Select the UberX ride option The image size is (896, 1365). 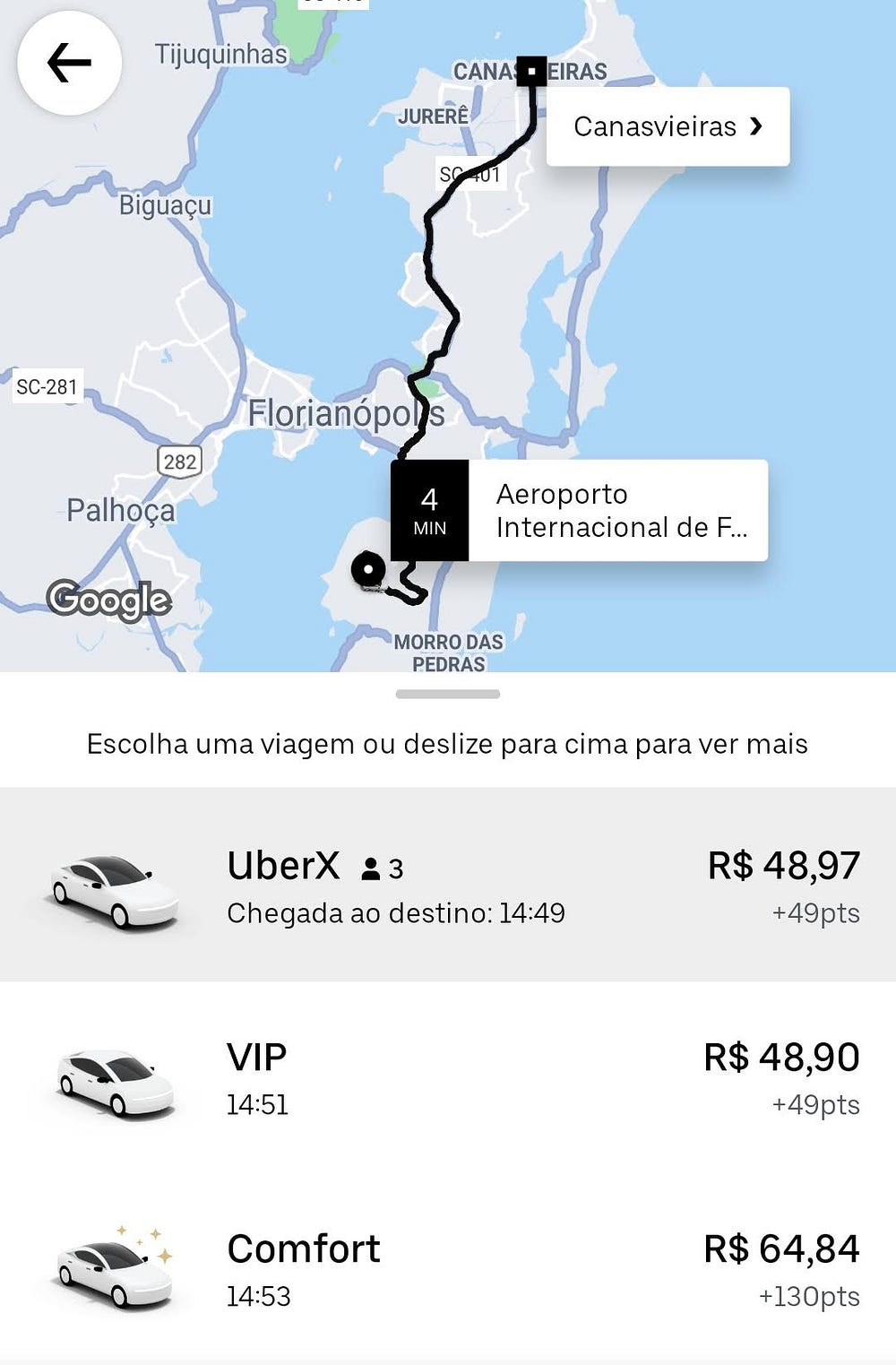[448, 885]
